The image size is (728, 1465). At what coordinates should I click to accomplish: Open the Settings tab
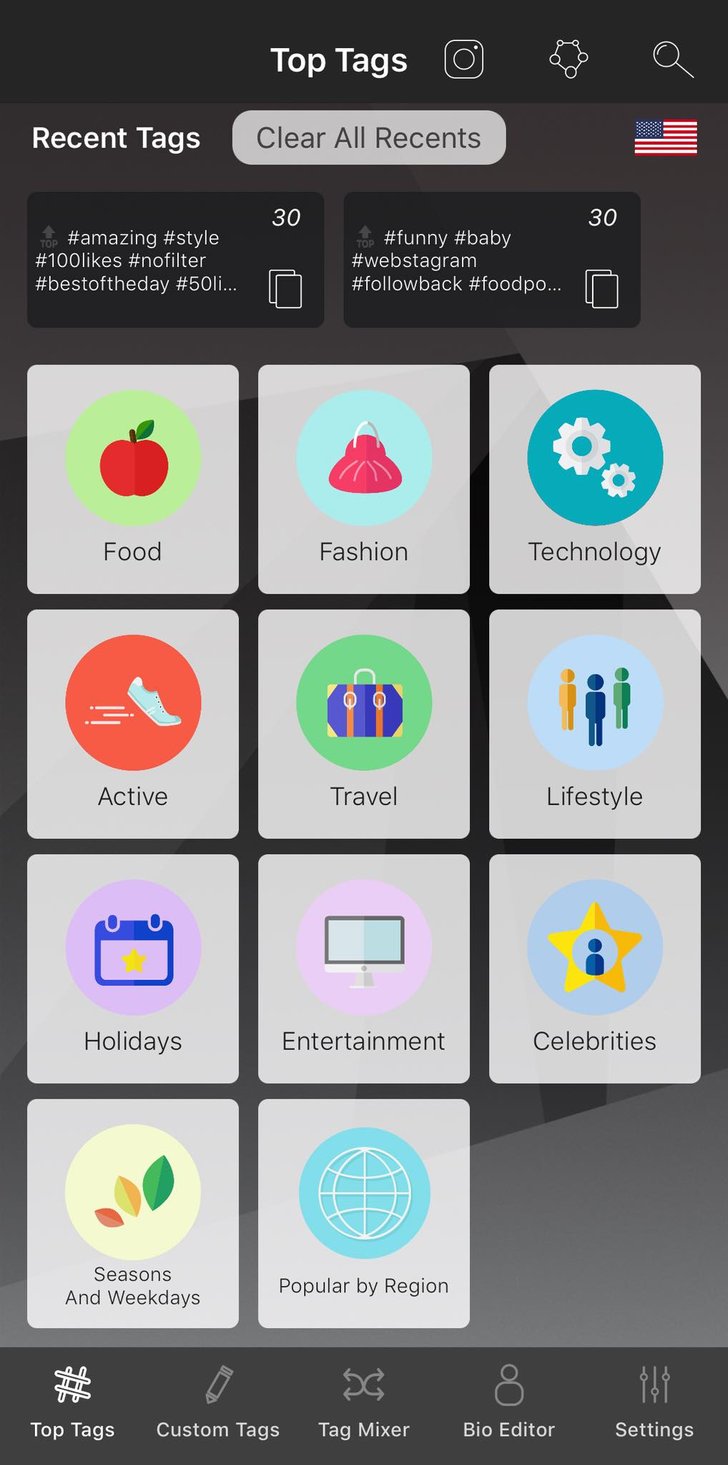tap(654, 1404)
